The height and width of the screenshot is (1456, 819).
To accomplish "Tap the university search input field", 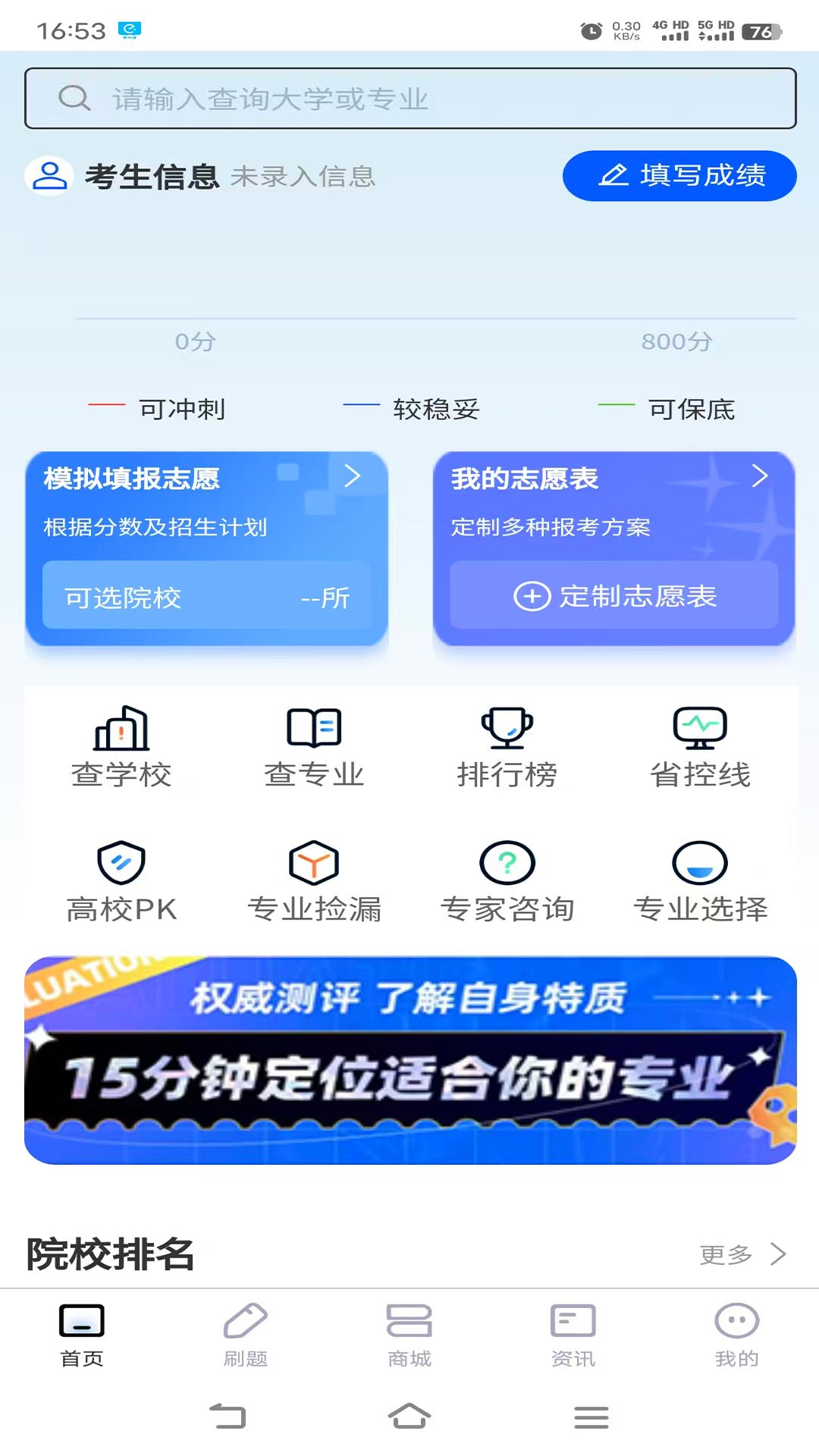I will 409,98.
